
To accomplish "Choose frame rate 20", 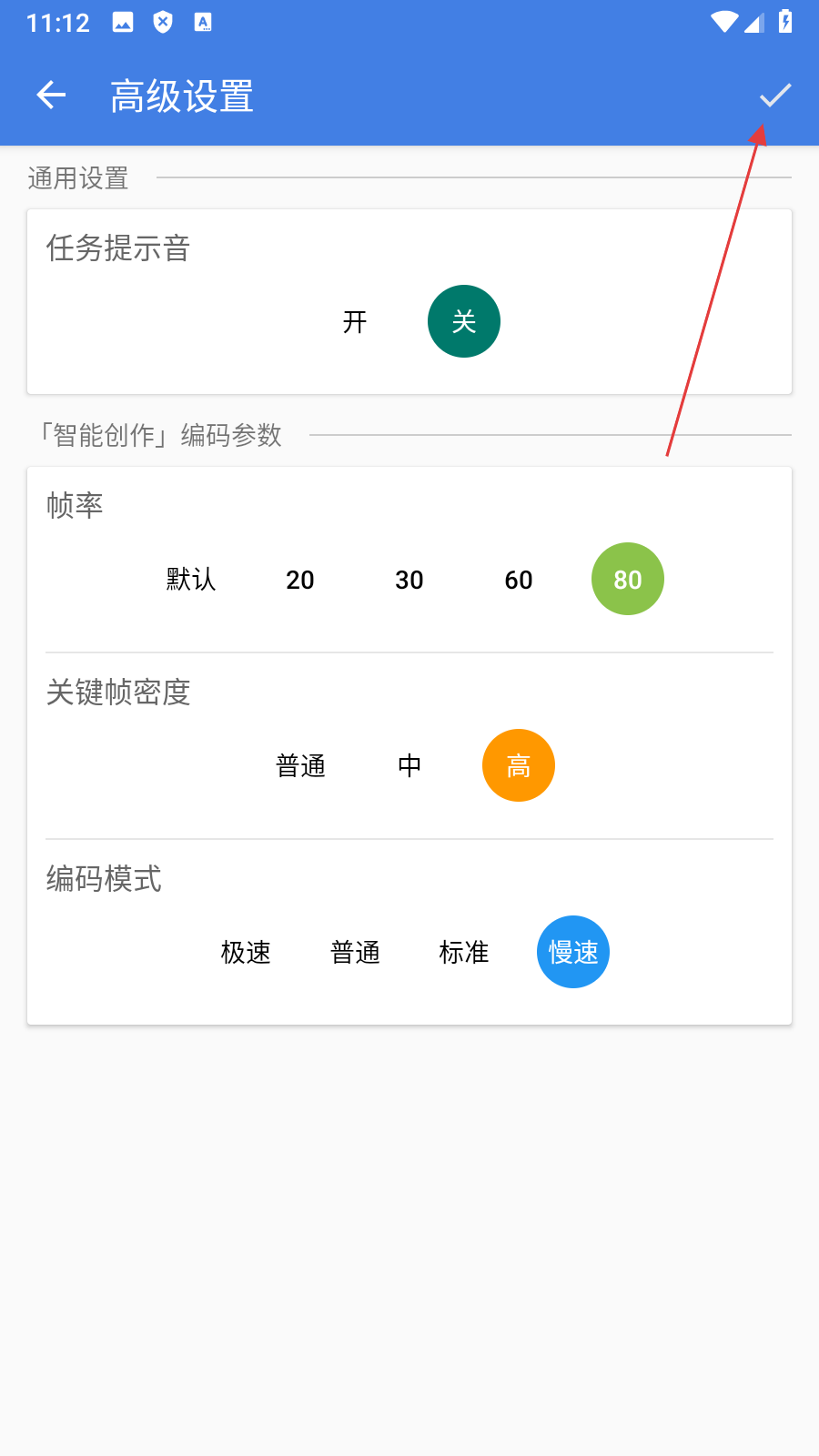I will pos(300,579).
